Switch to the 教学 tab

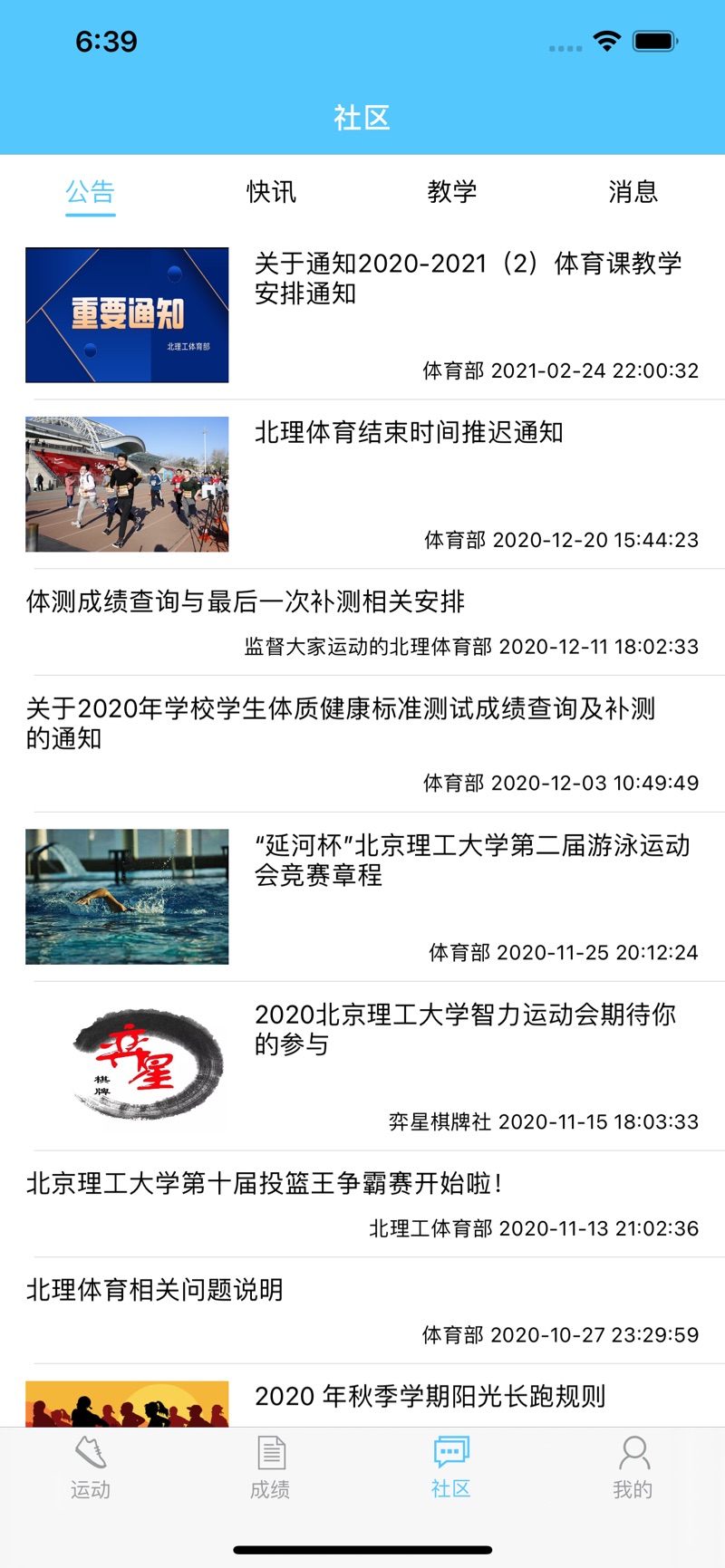coord(452,192)
